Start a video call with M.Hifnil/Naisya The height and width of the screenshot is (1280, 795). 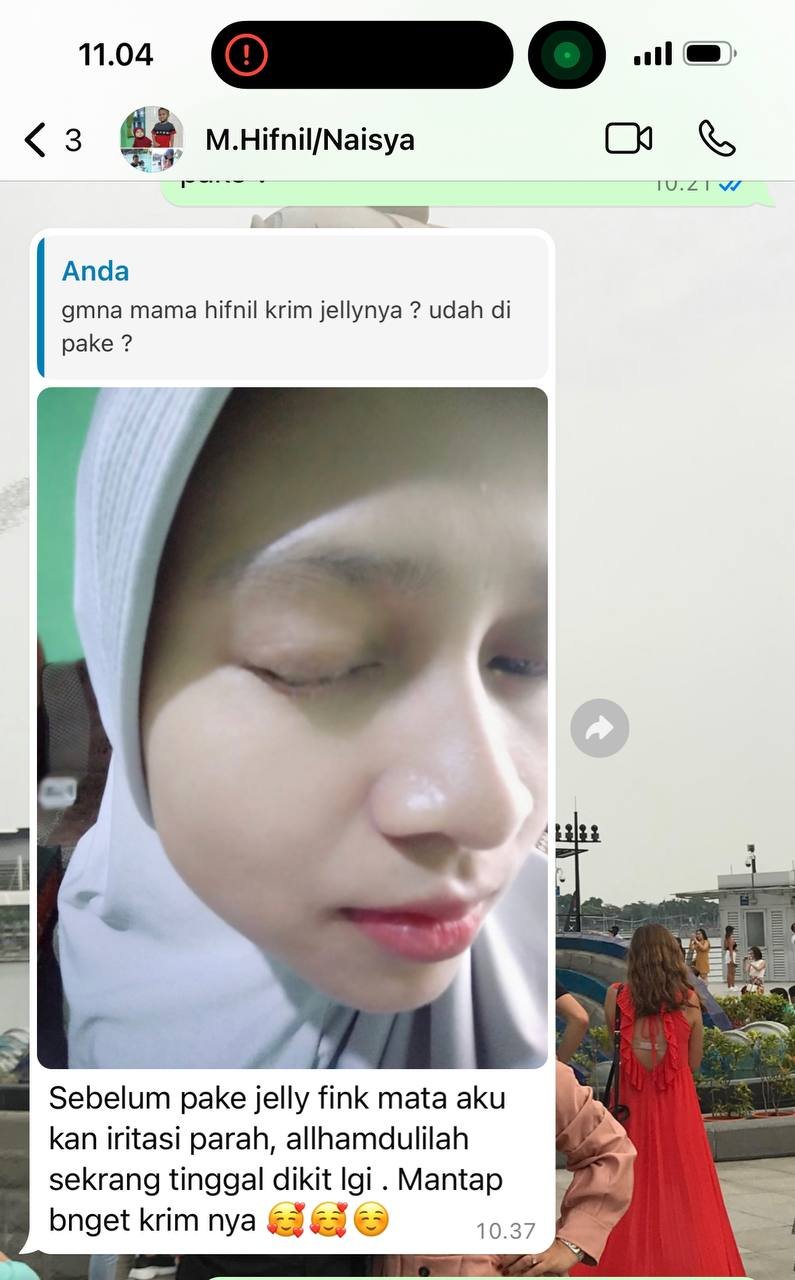click(x=628, y=139)
